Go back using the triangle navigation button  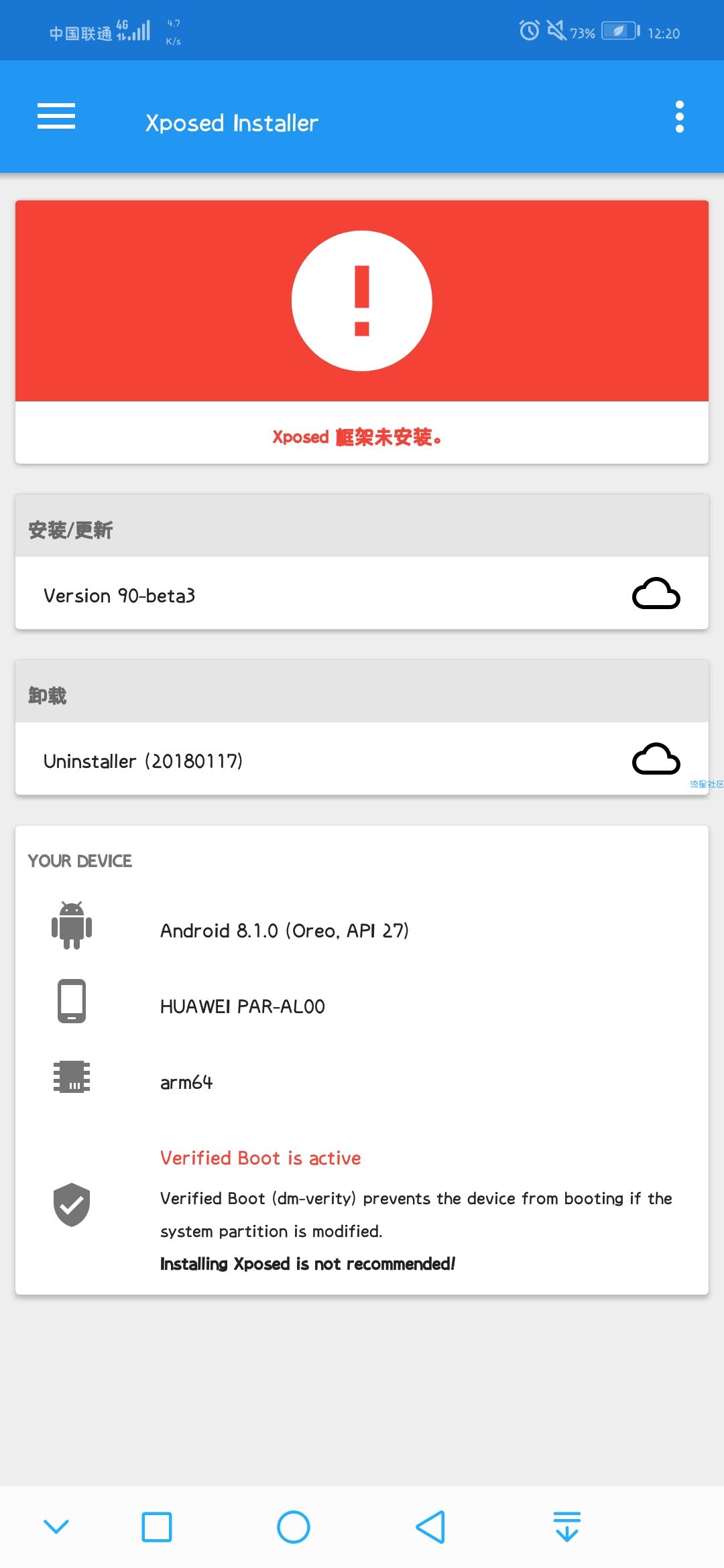(x=430, y=1526)
